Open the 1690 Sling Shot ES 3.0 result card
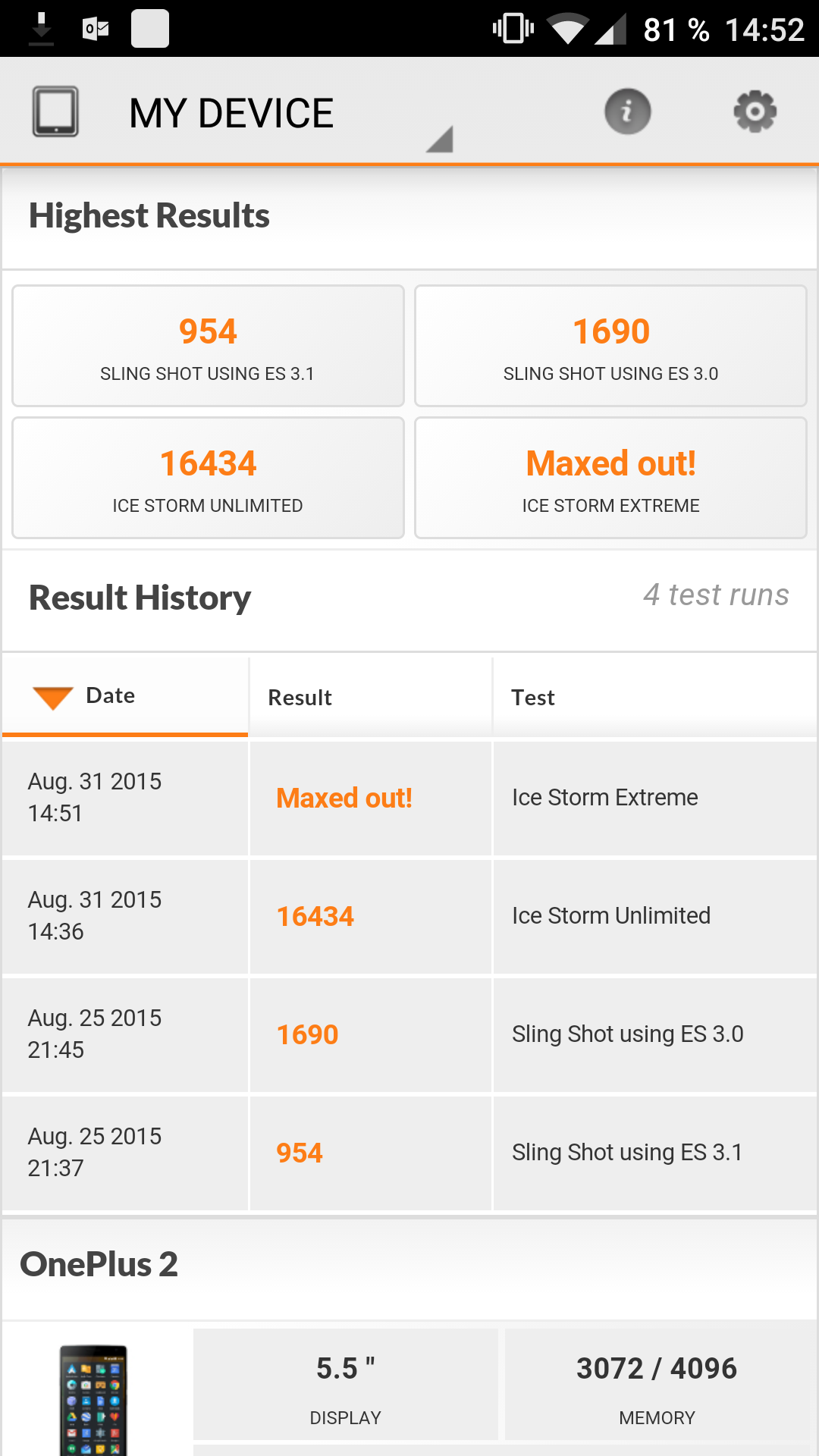Image resolution: width=819 pixels, height=1456 pixels. (x=610, y=346)
